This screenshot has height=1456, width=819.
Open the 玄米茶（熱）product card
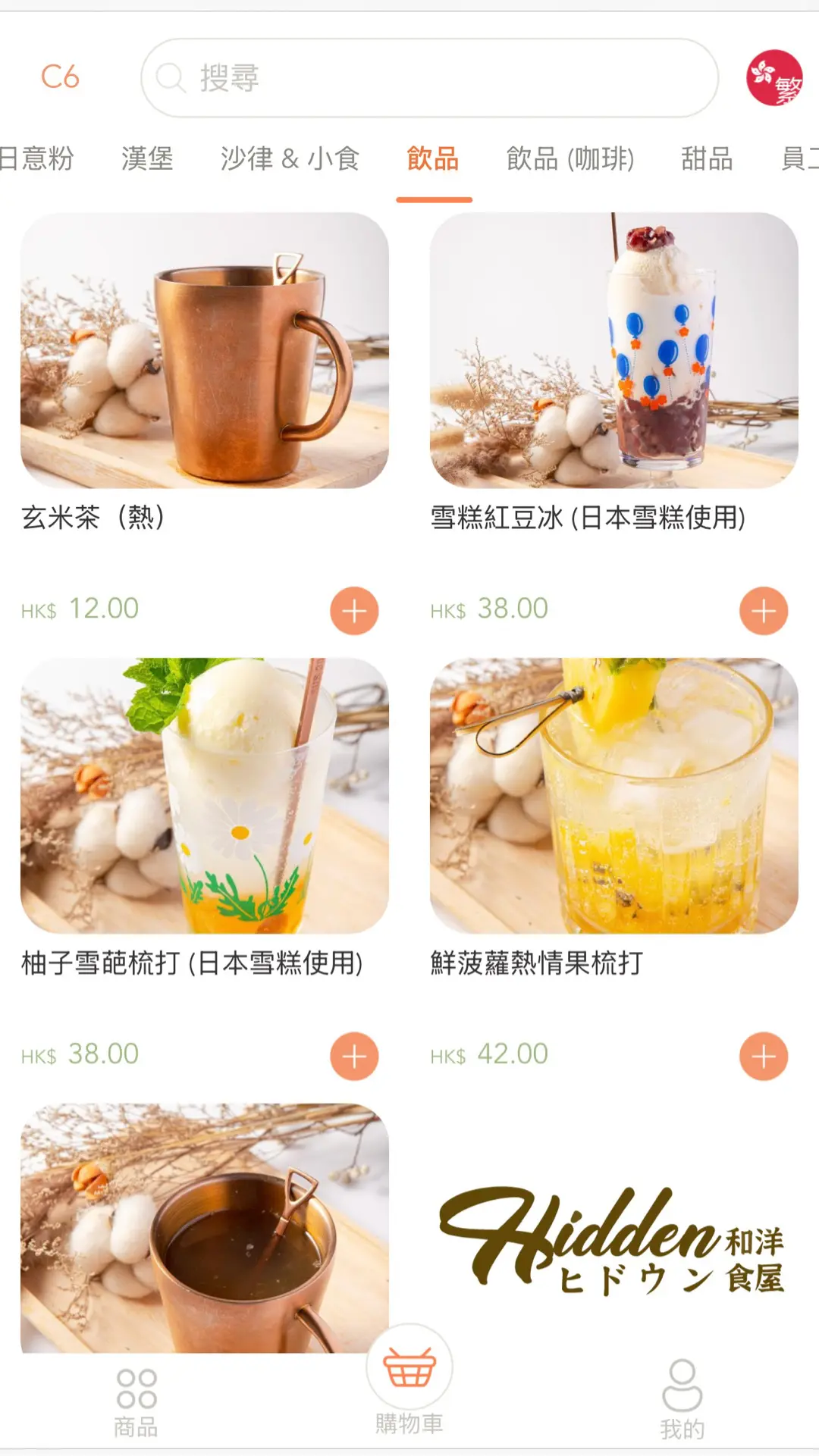point(204,350)
